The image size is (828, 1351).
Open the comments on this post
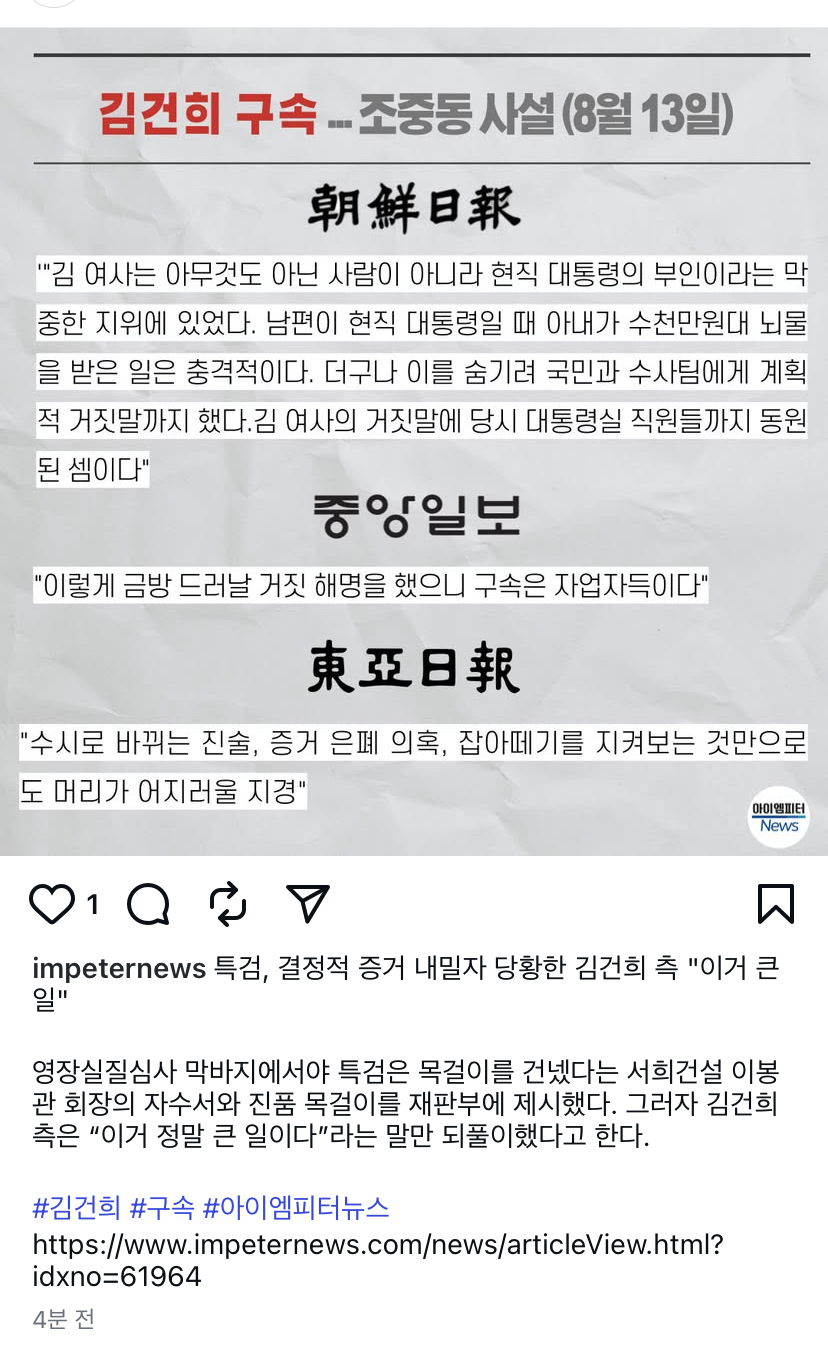(149, 905)
